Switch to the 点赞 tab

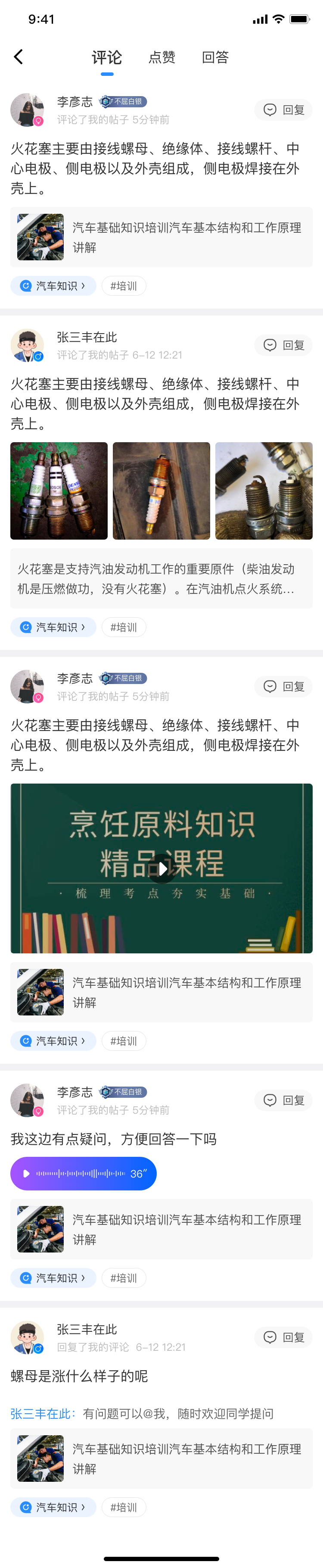[162, 57]
